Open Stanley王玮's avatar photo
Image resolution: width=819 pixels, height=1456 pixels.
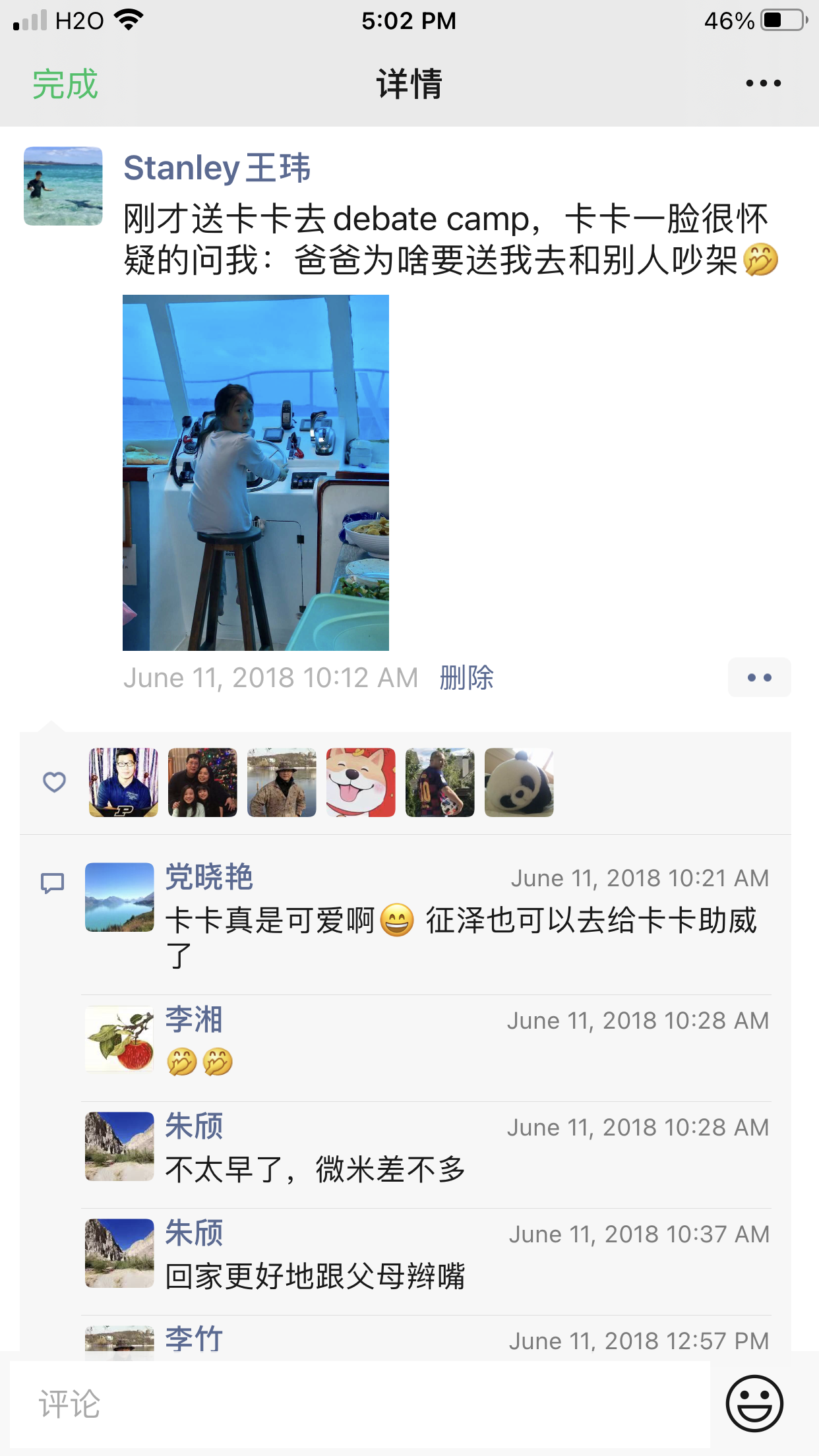point(63,186)
